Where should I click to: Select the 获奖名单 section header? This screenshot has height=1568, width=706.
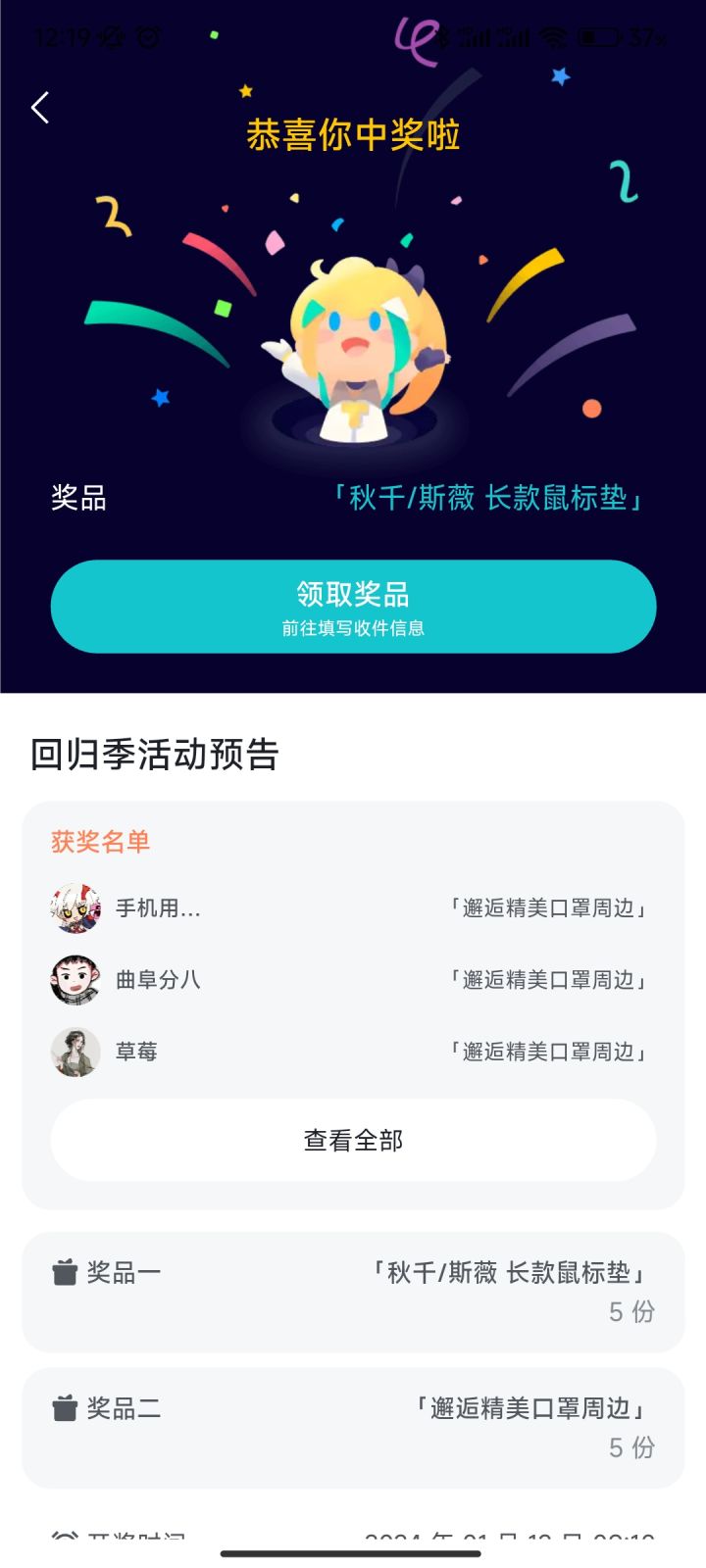point(101,841)
